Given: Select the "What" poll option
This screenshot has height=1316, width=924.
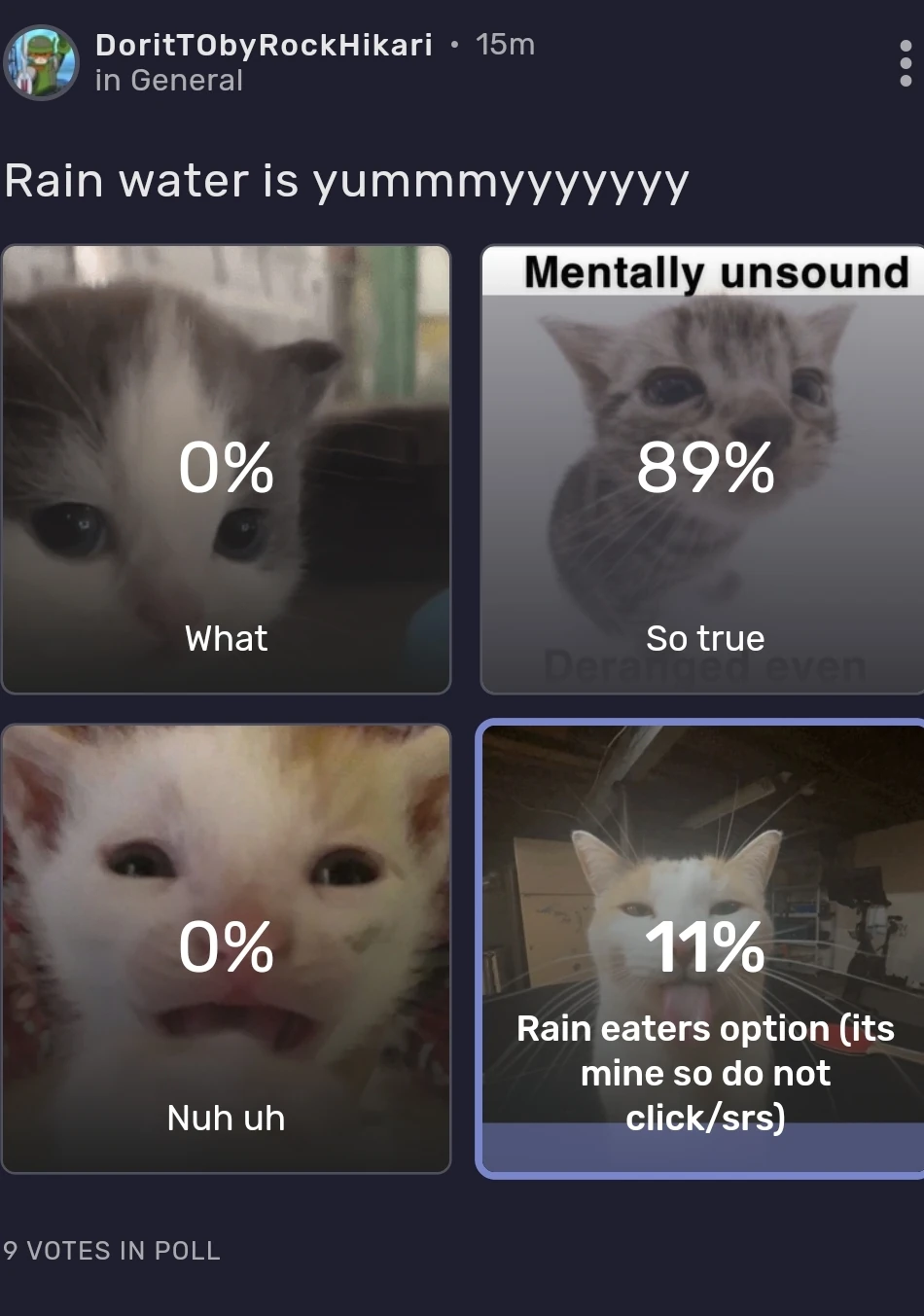Looking at the screenshot, I should (226, 469).
